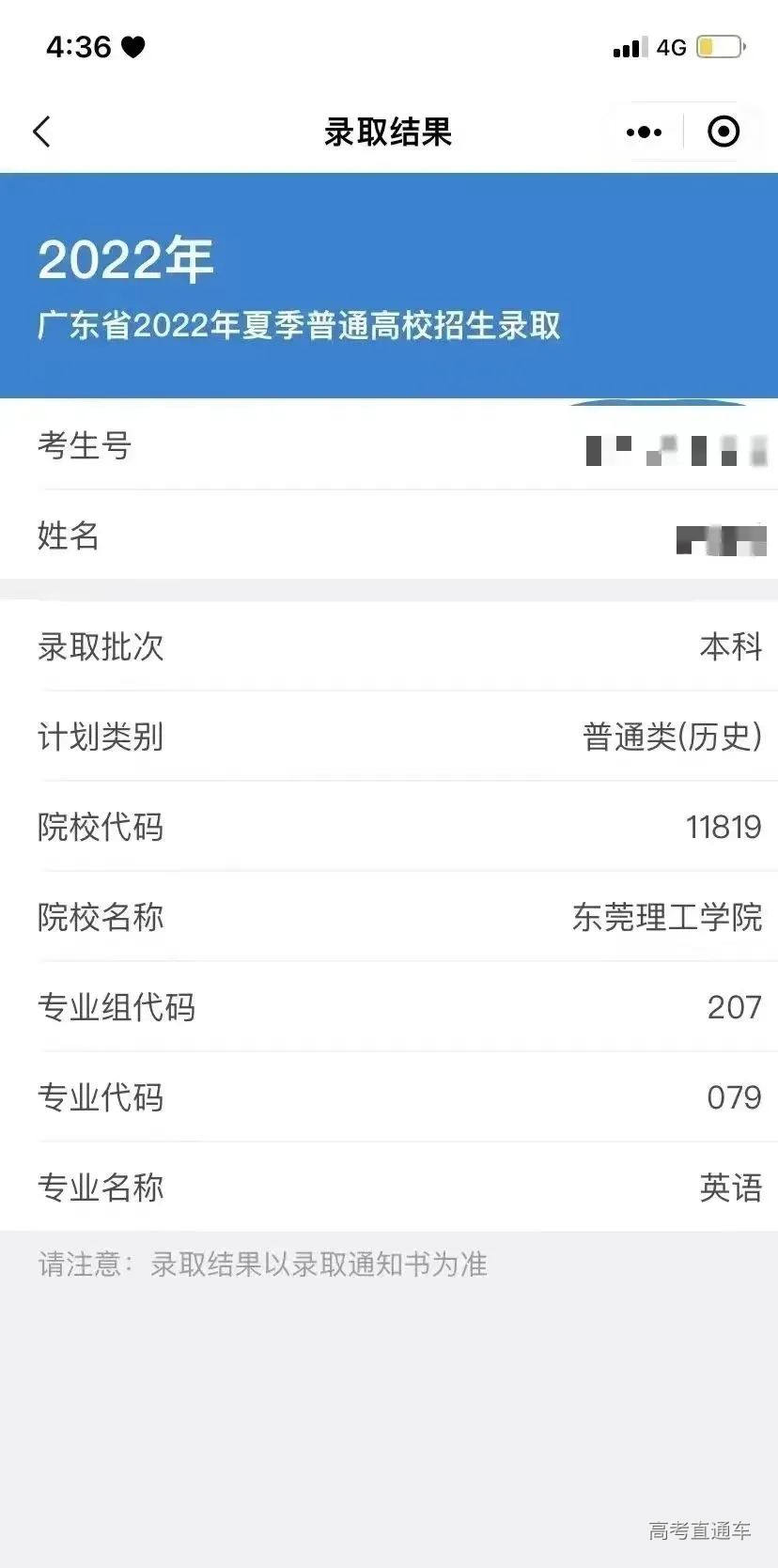This screenshot has height=1568, width=778.
Task: Tap the back chevron icon
Action: [x=41, y=132]
